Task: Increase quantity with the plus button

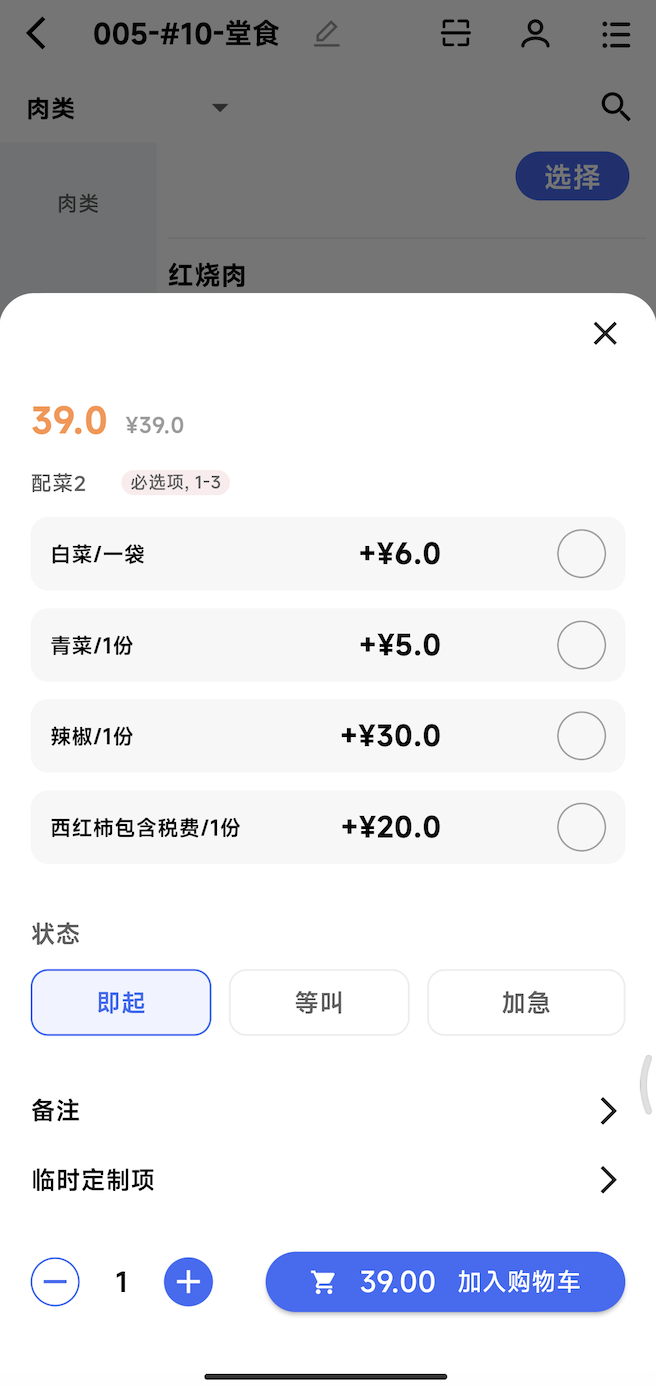Action: (x=189, y=1282)
